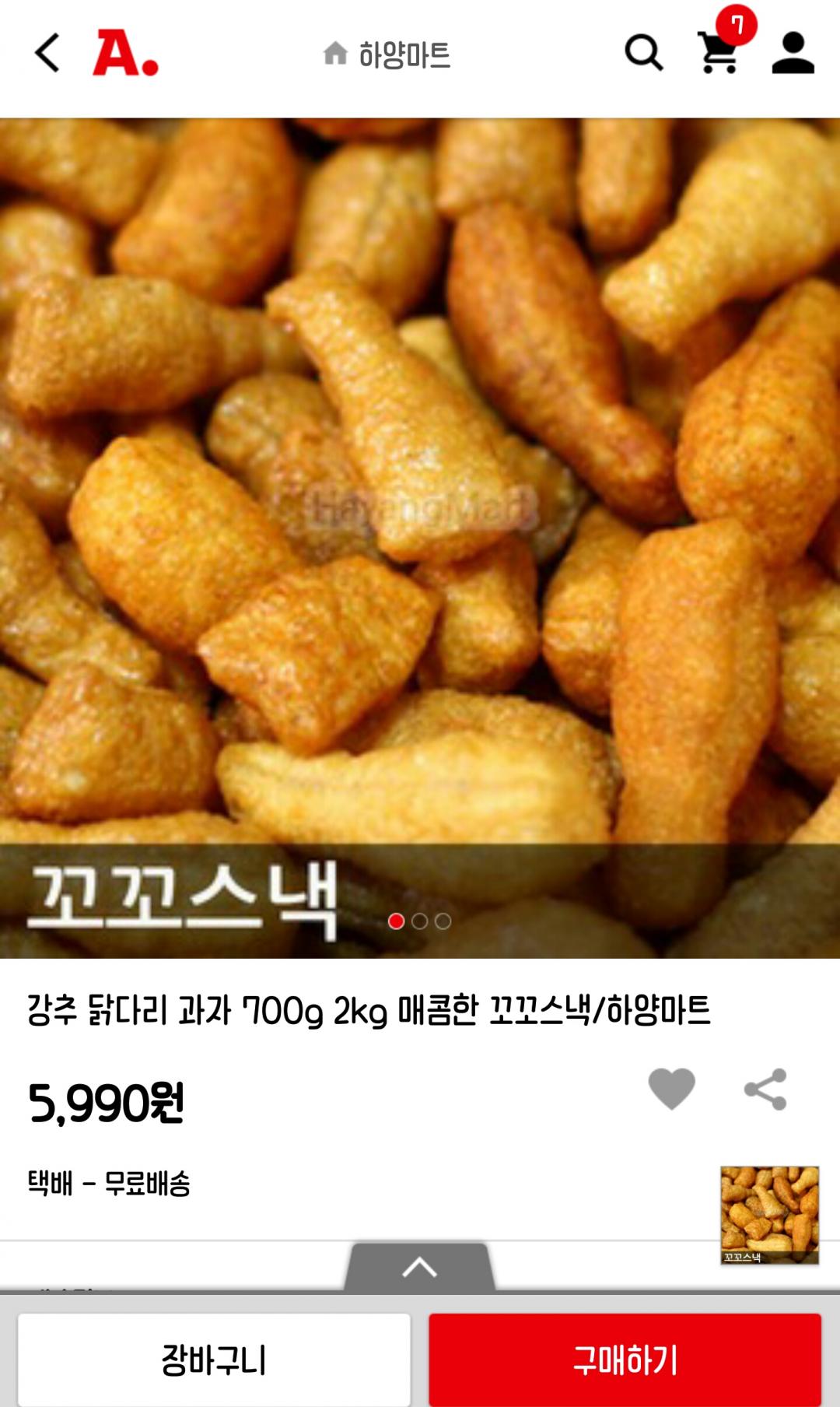Add this product to favorites with the heart

(671, 1088)
